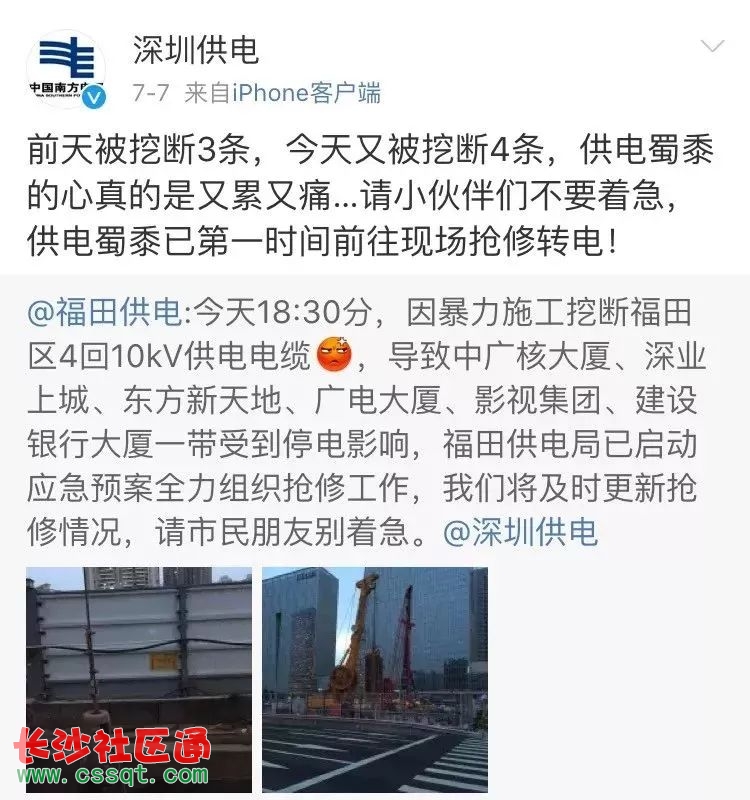This screenshot has width=750, height=800.
Task: Expand the post options chevron
Action: click(712, 46)
